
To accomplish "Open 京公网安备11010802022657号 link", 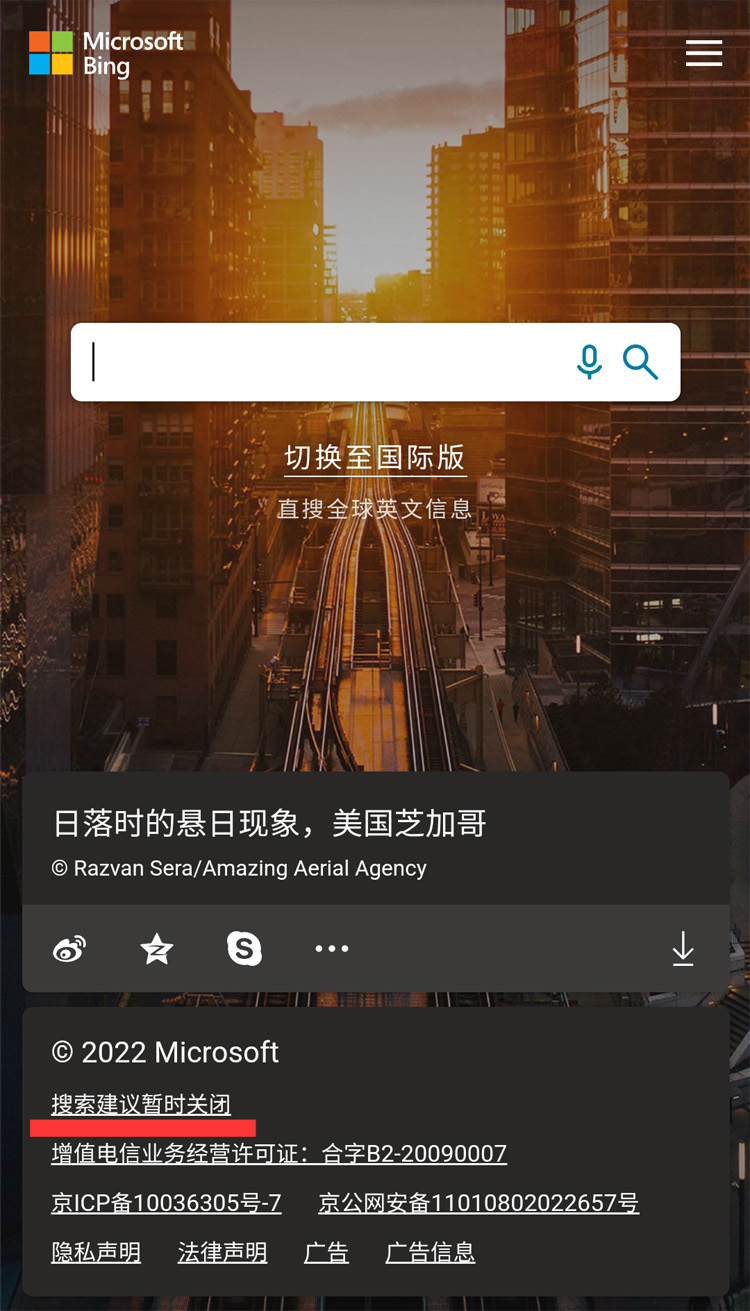I will pyautogui.click(x=478, y=1202).
